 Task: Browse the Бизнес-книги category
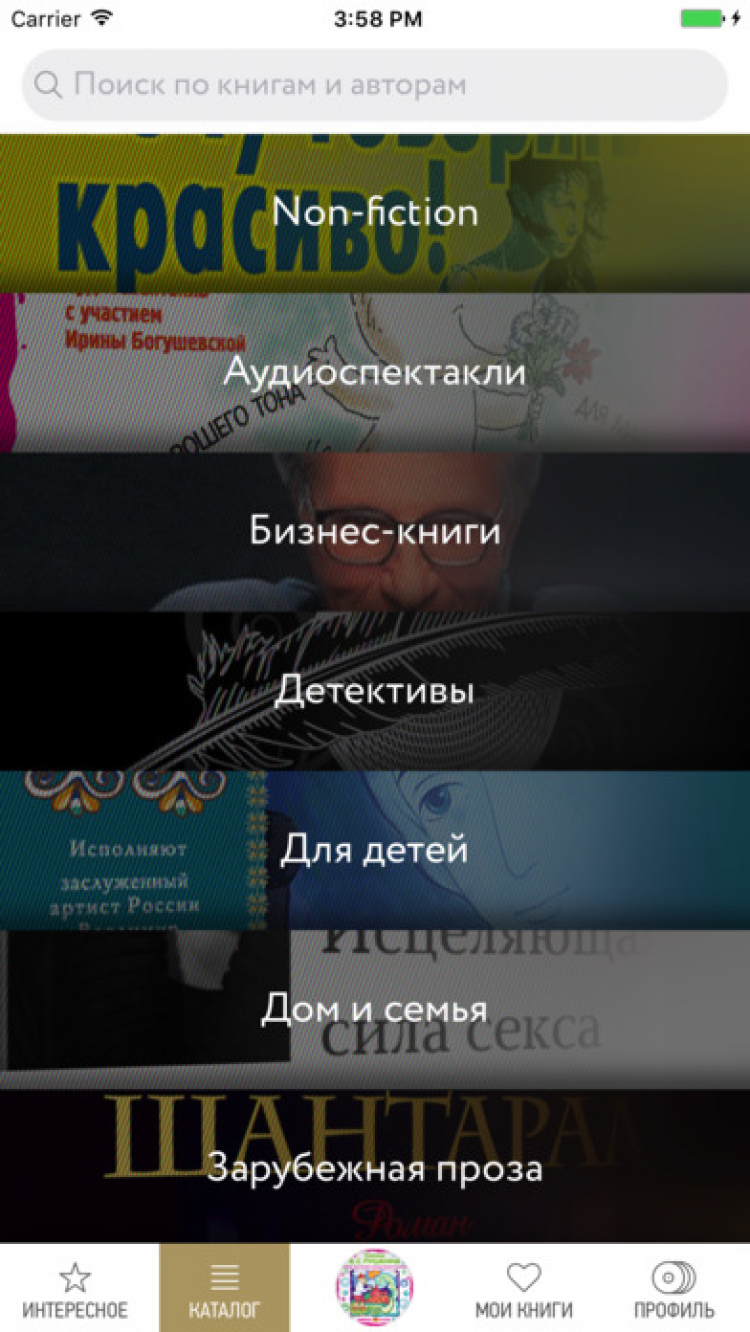point(375,531)
